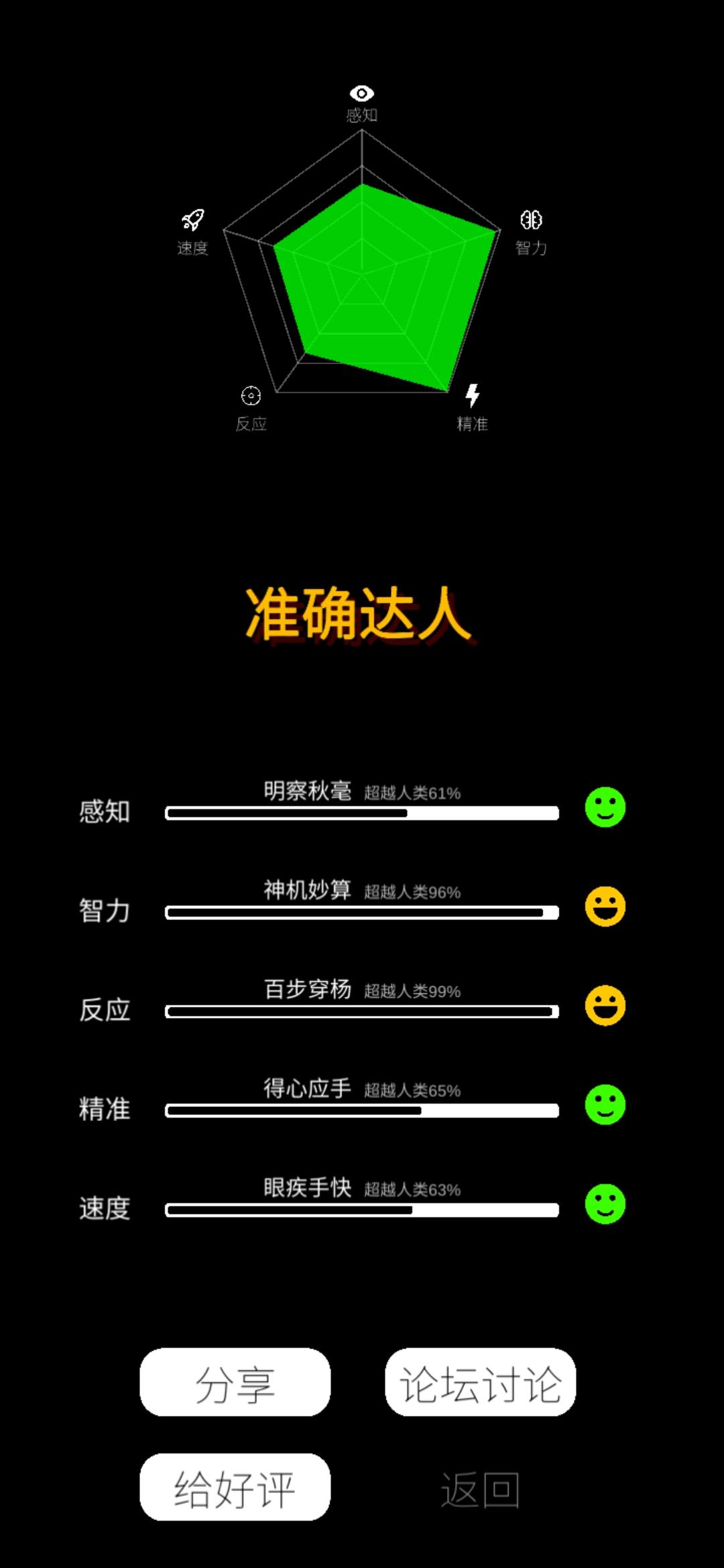Click the eye icon above 感知

(x=362, y=94)
